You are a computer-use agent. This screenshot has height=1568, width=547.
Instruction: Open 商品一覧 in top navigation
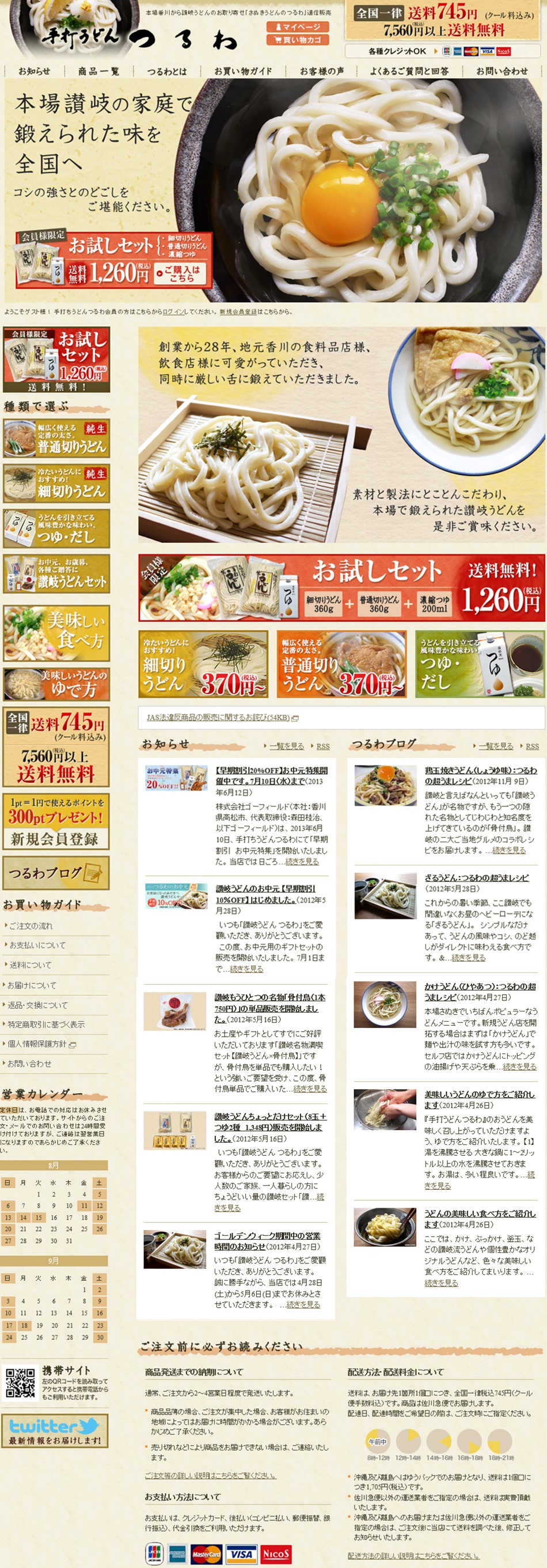click(98, 71)
